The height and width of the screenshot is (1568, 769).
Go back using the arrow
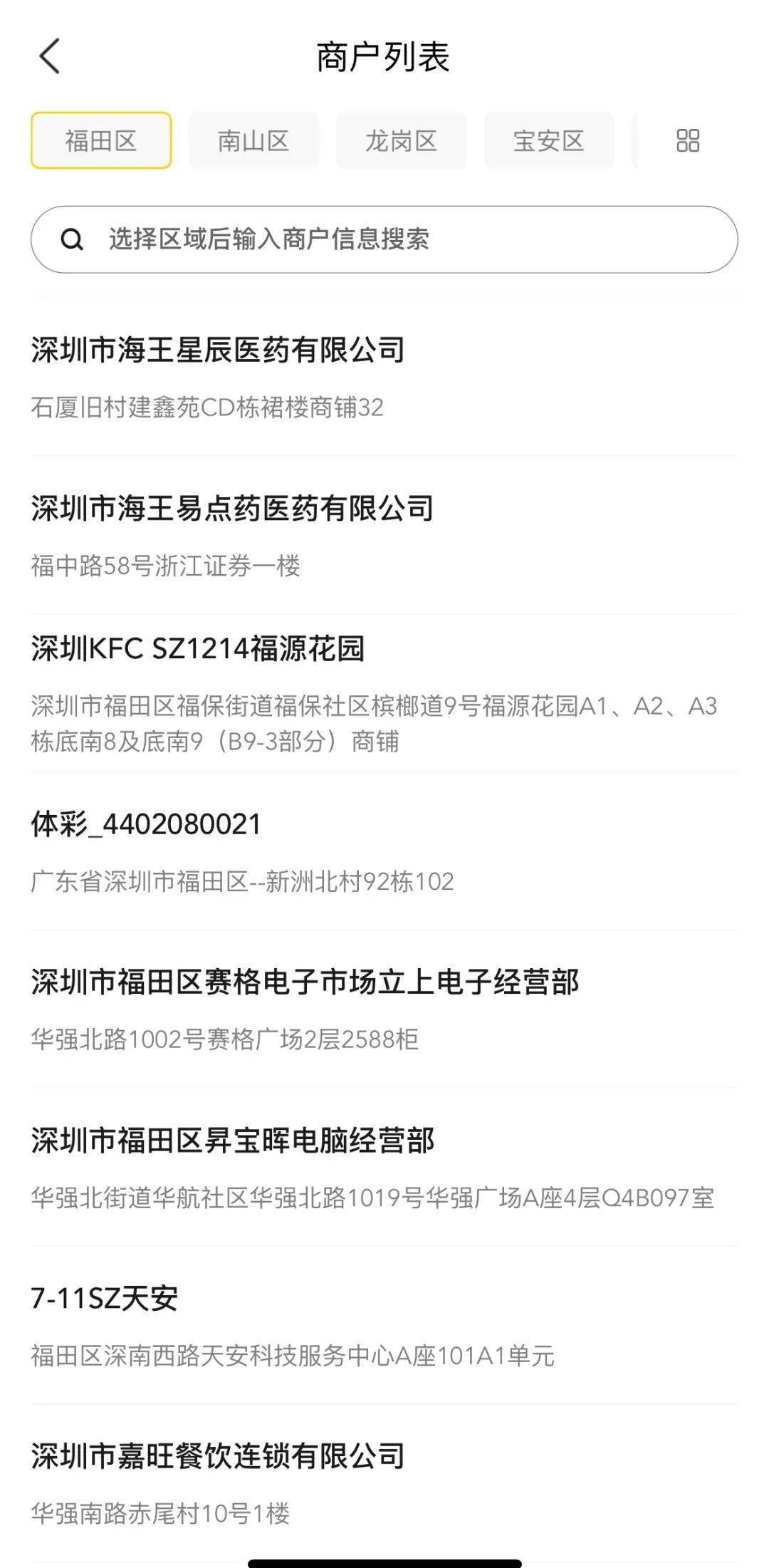(50, 56)
